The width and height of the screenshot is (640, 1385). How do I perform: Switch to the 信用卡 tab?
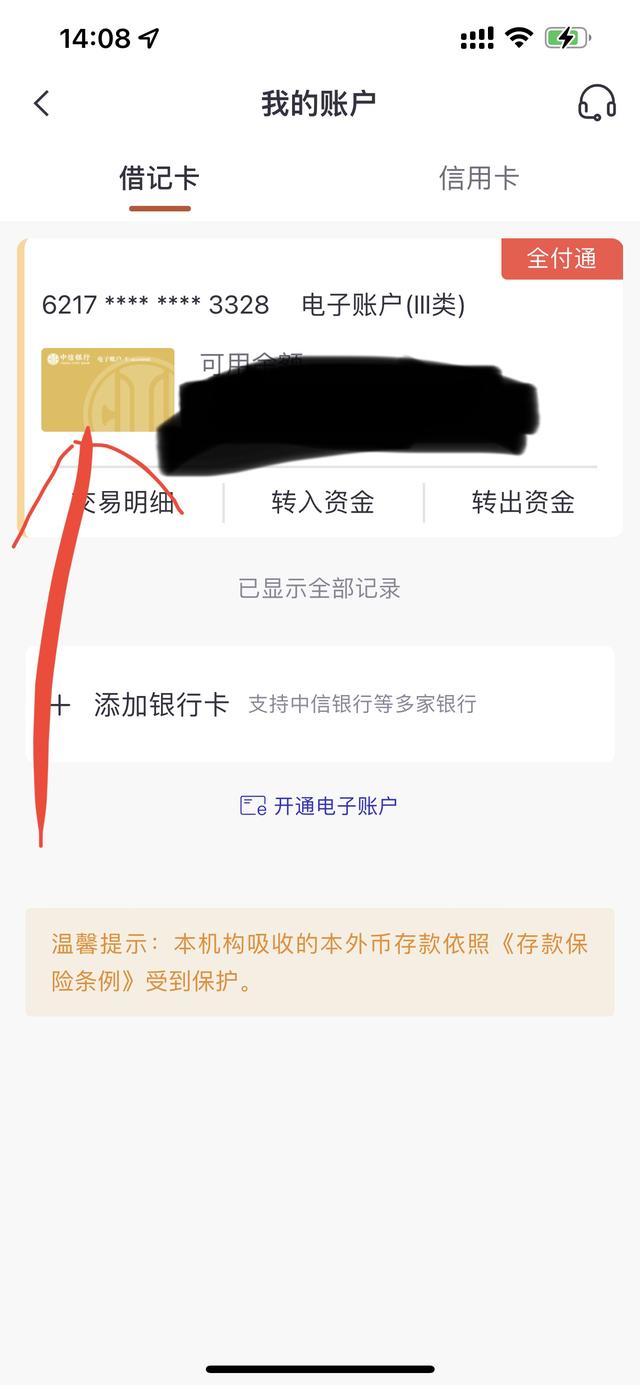(479, 179)
